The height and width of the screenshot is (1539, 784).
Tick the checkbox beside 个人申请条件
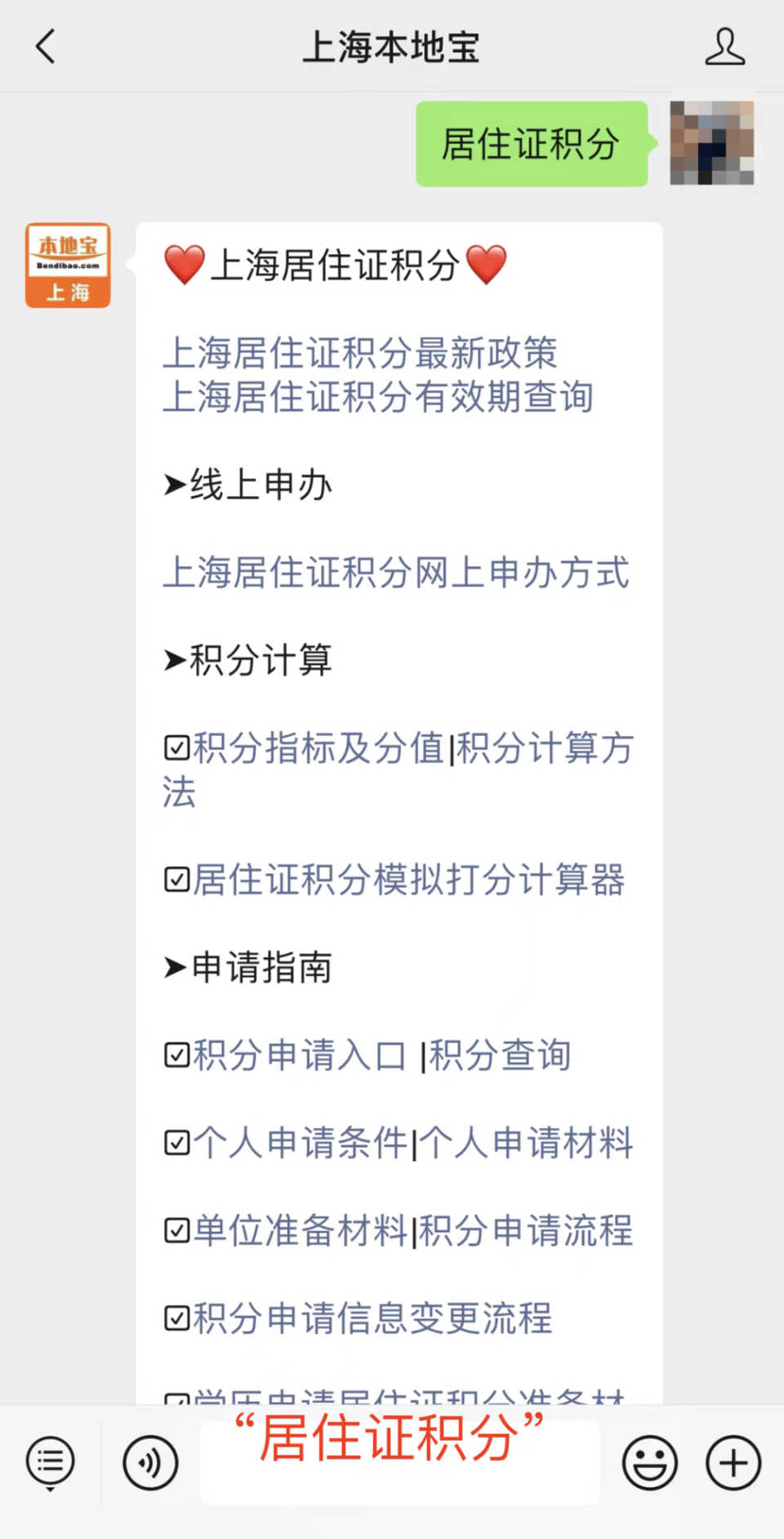(176, 1143)
